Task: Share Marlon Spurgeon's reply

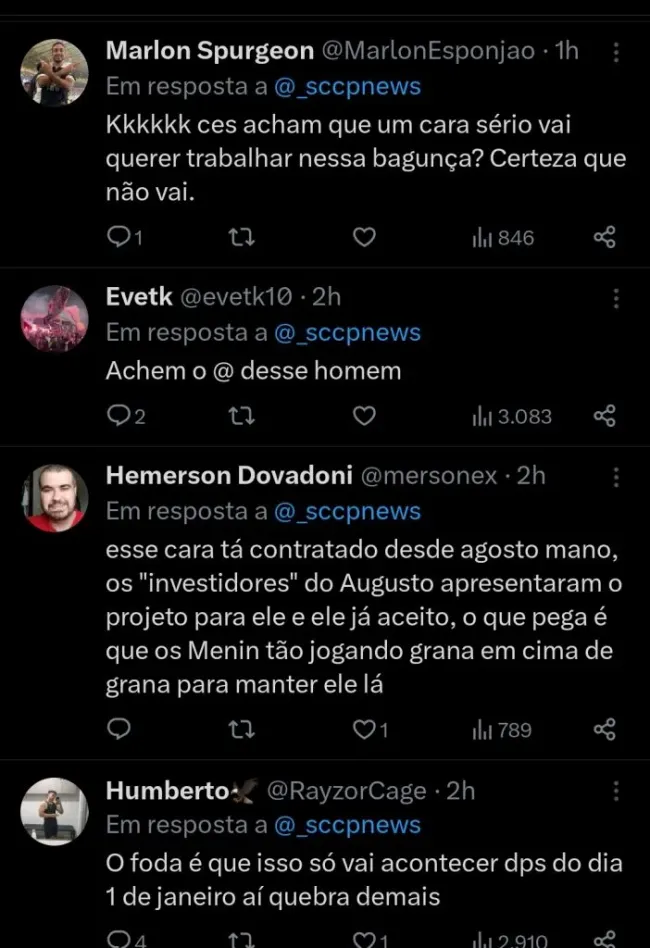Action: (x=604, y=237)
